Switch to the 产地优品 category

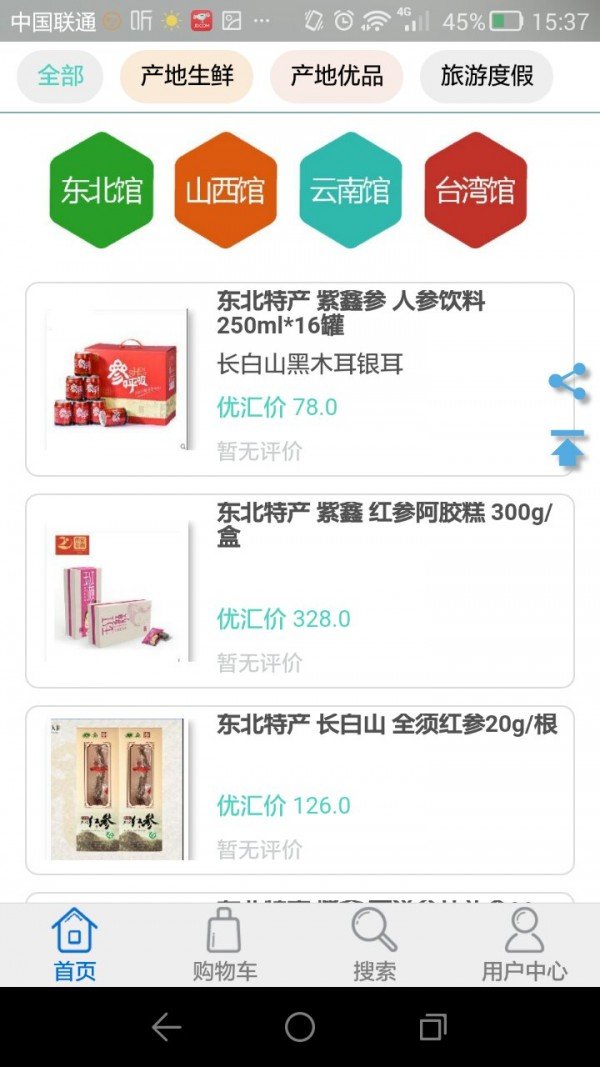click(x=336, y=76)
